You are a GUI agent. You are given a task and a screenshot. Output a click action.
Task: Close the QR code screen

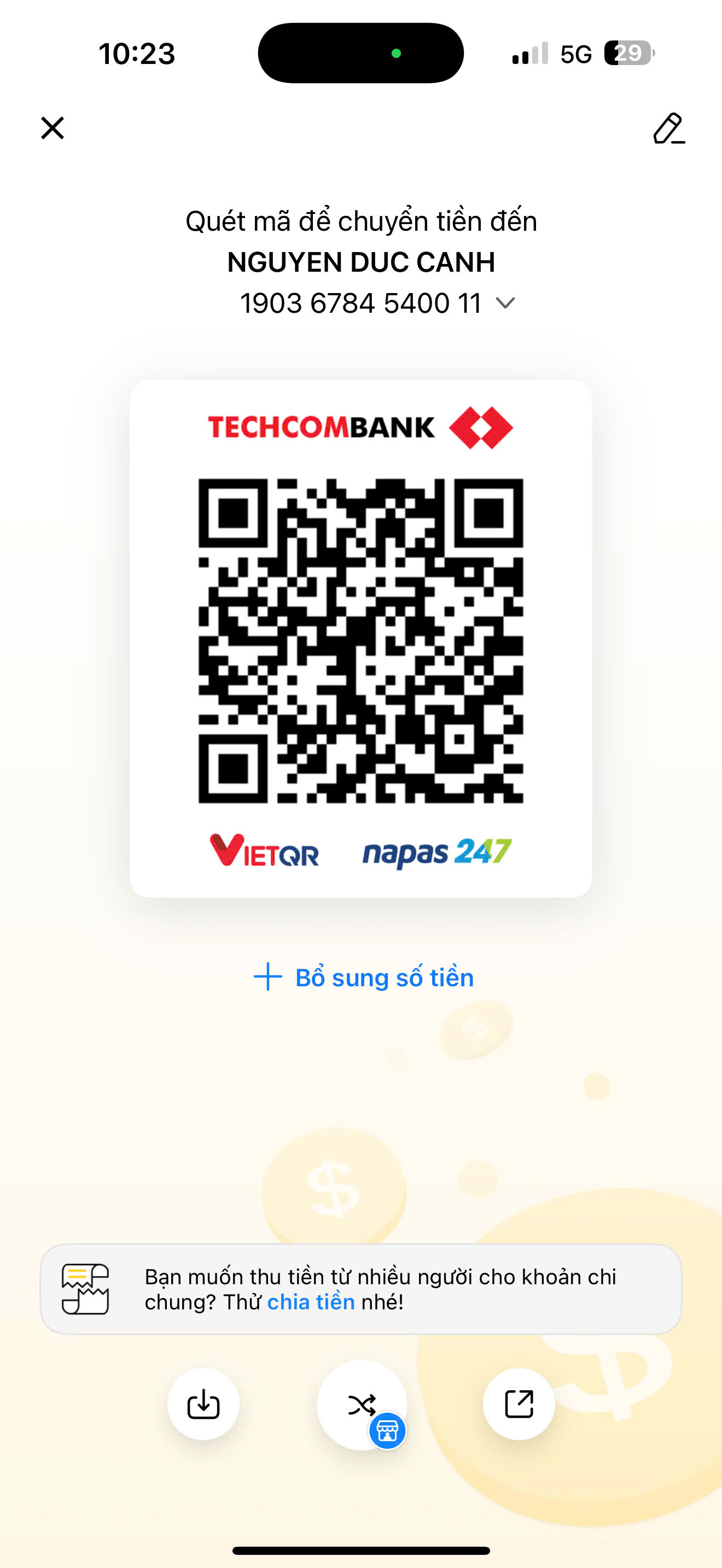[53, 128]
